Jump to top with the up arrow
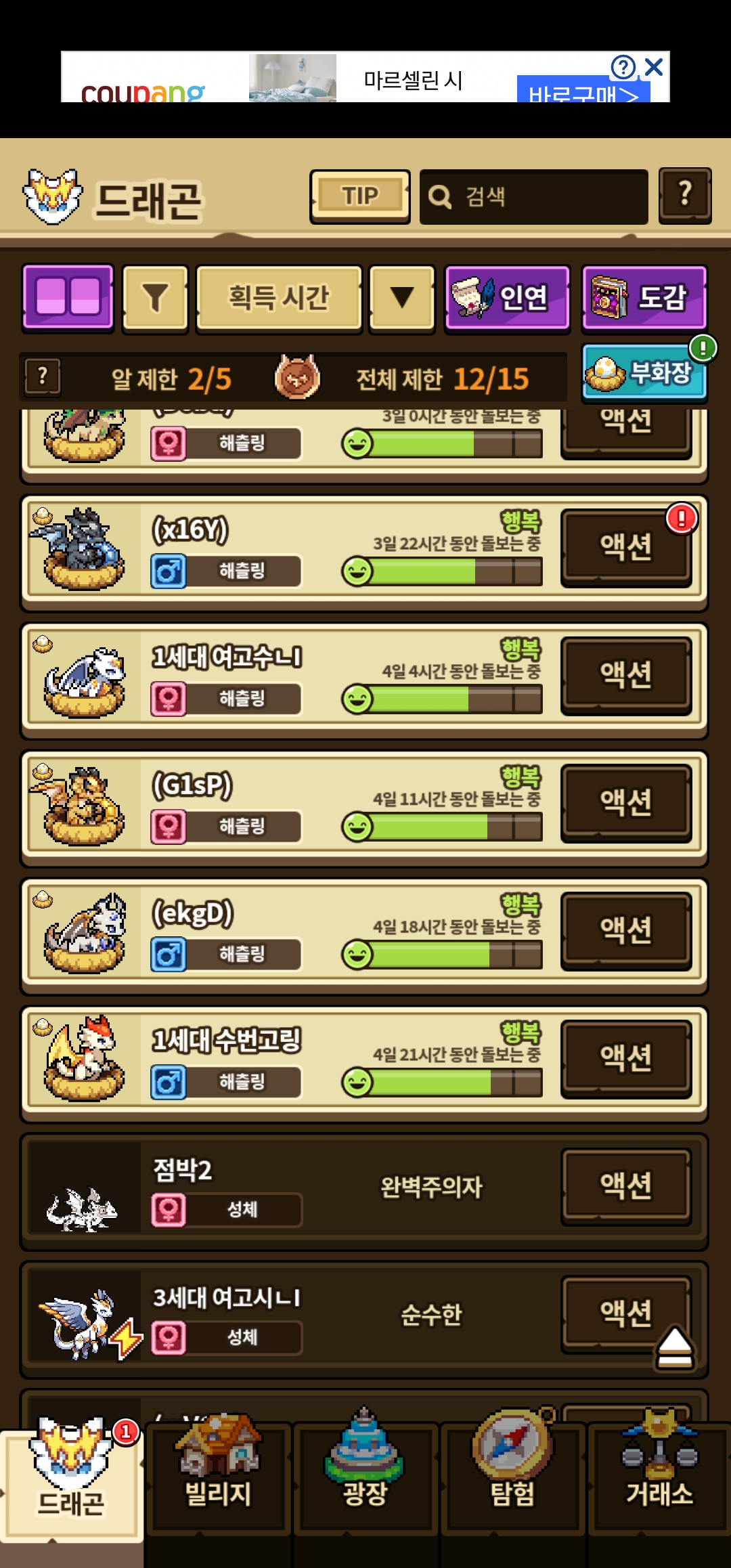 click(674, 1347)
